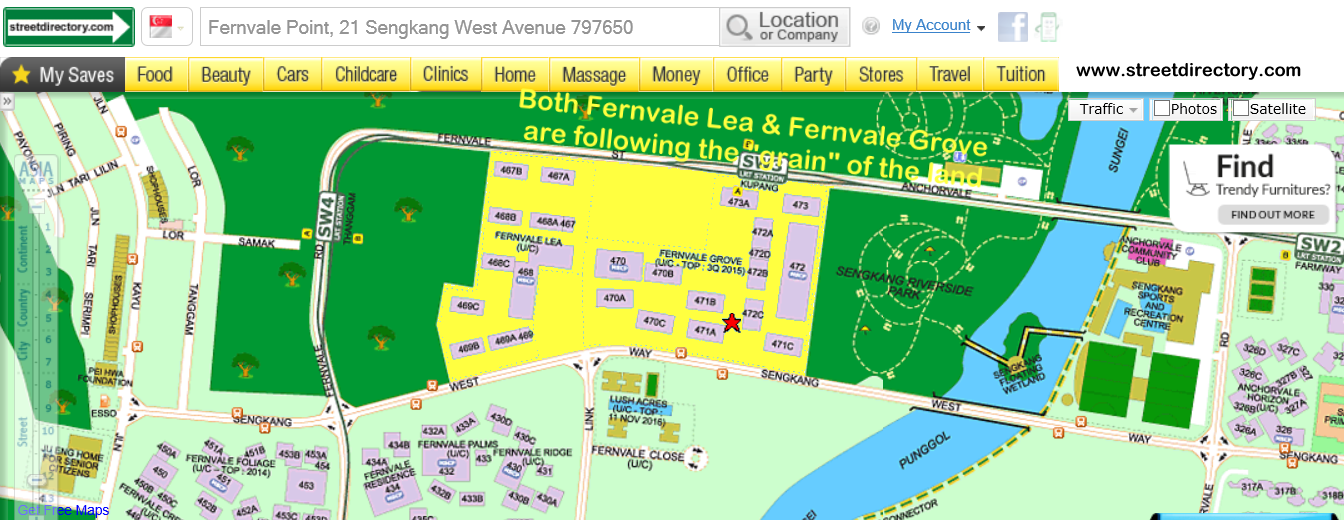Tap the Location or Company search button
The image size is (1344, 520).
[784, 27]
